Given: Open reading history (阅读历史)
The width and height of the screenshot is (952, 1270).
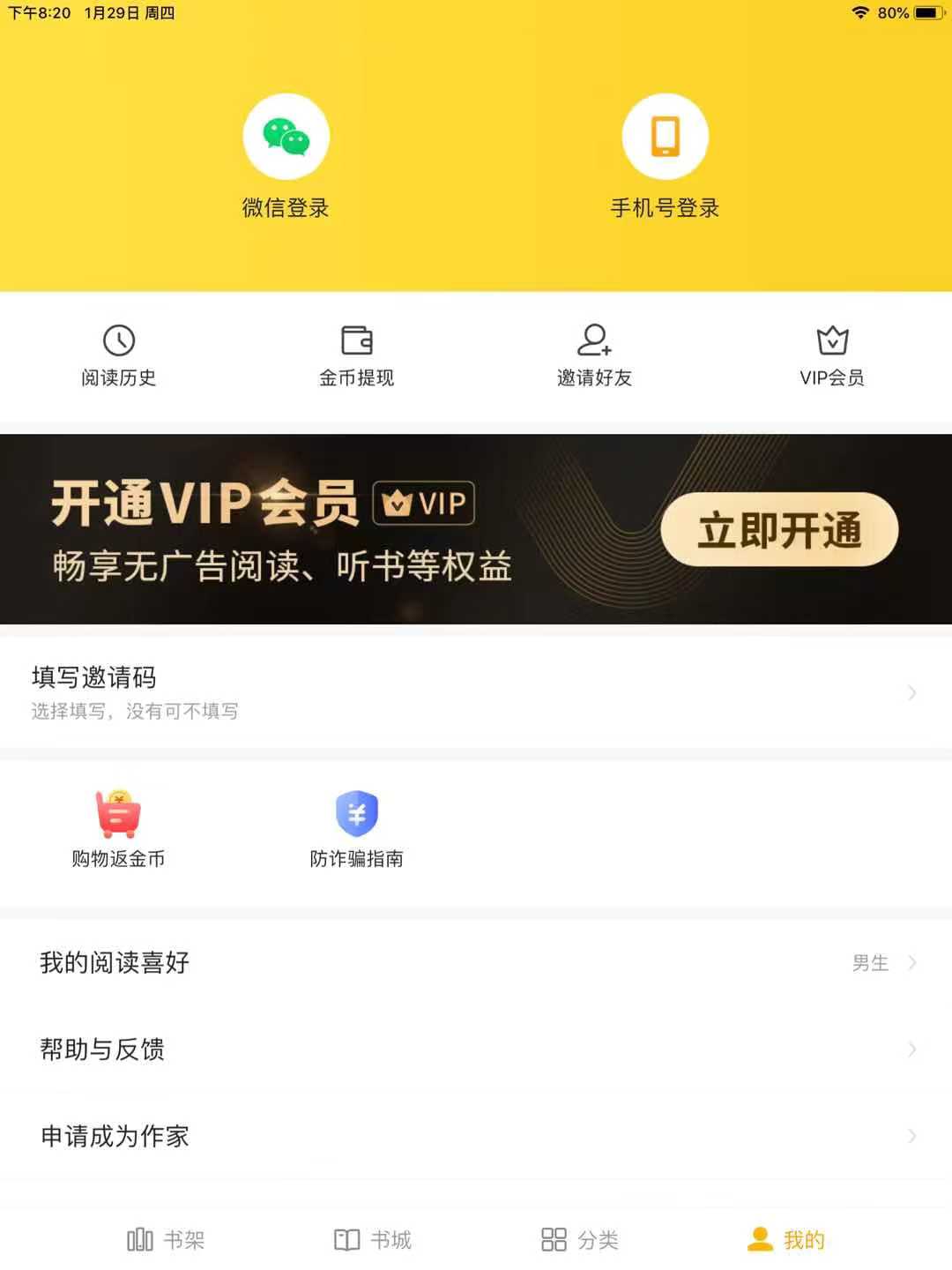Looking at the screenshot, I should point(119,355).
